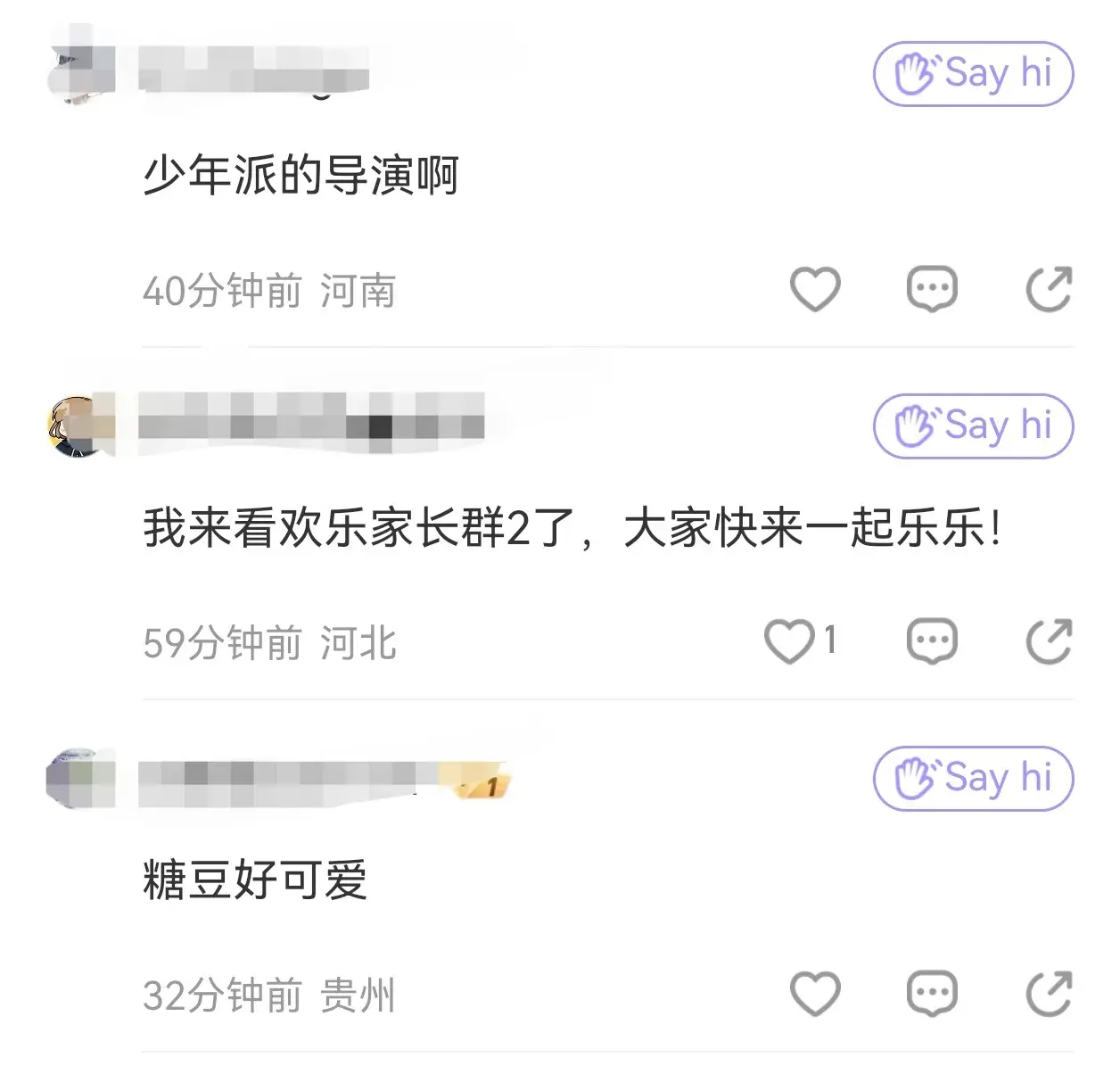This screenshot has height=1074, width=1120.
Task: Say hi to the 少年派的导演啊 commenter
Action: tap(973, 74)
